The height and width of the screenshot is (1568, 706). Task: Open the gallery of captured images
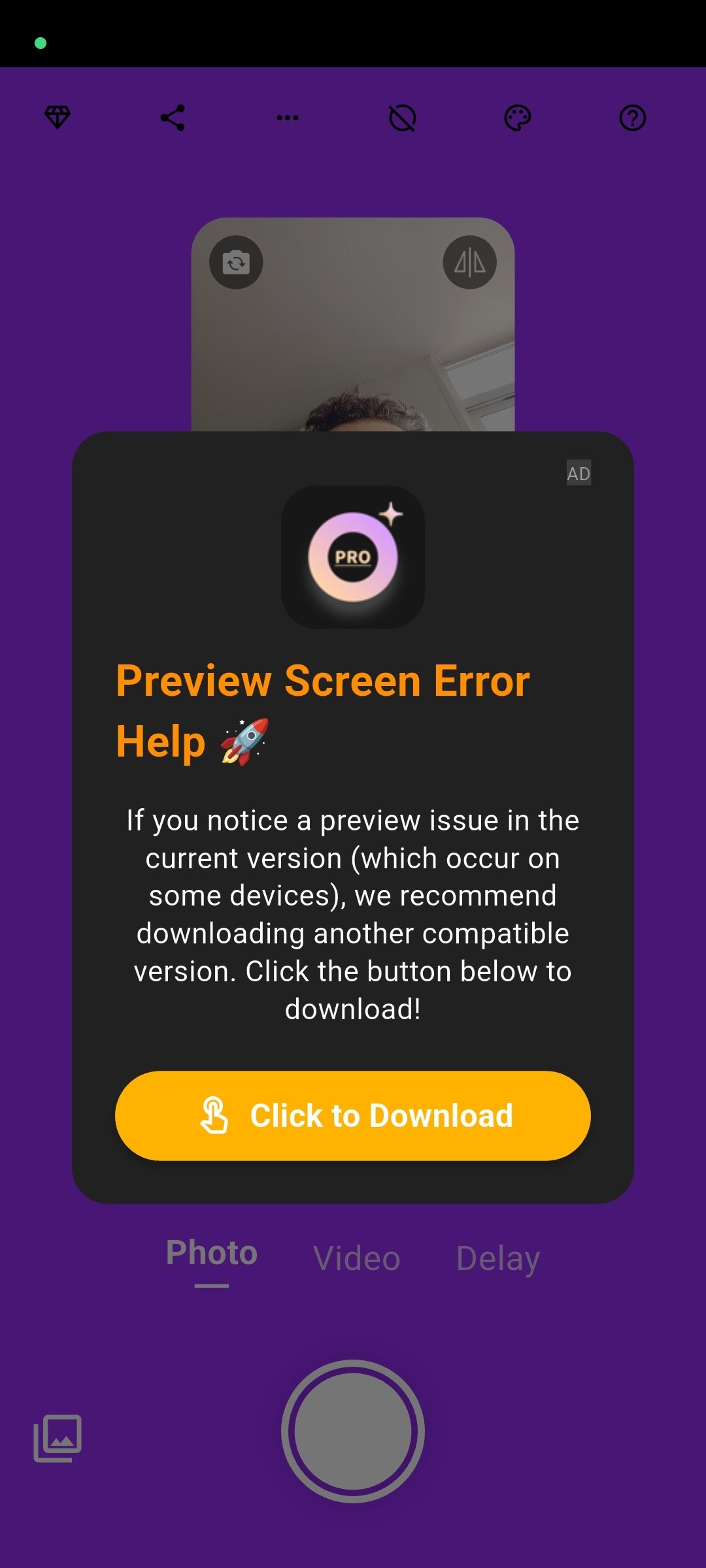pyautogui.click(x=58, y=1438)
